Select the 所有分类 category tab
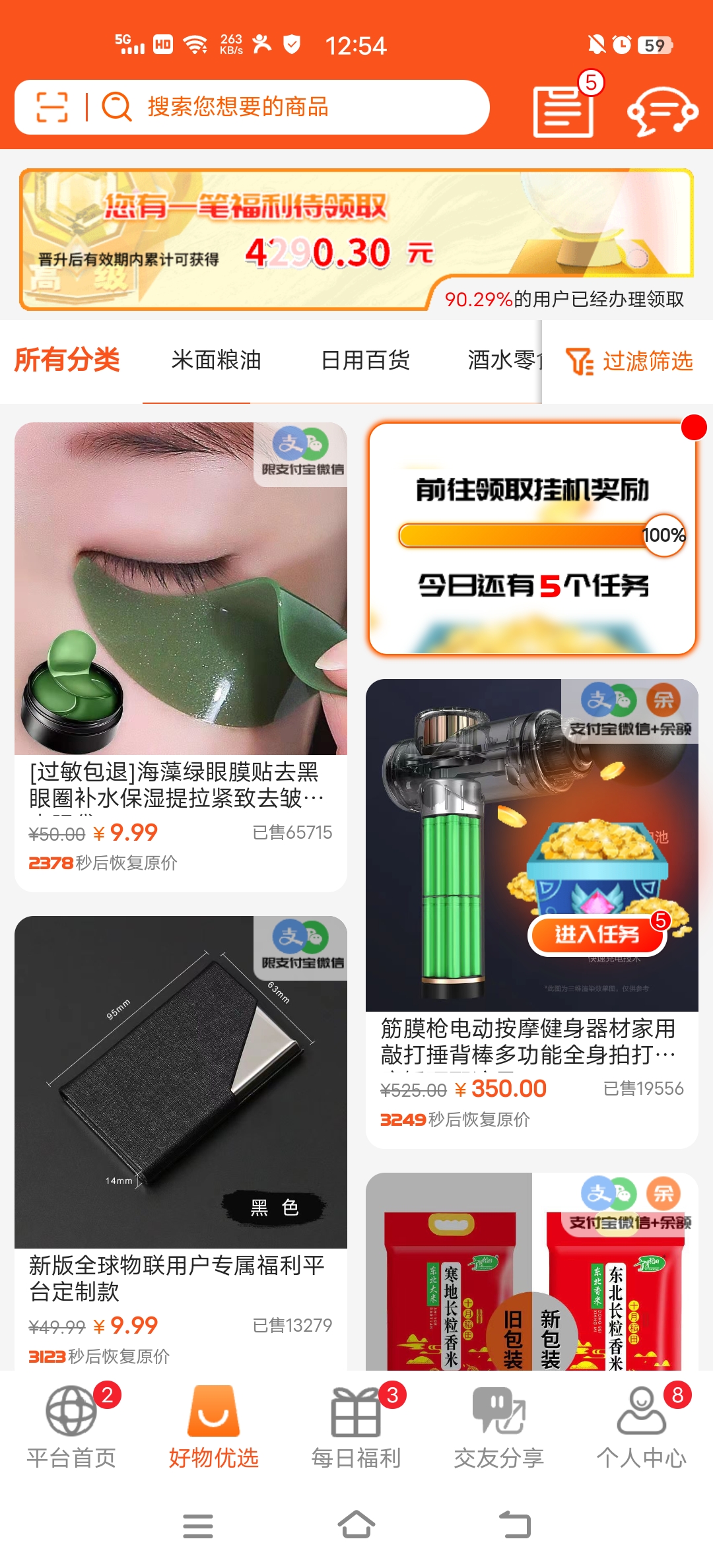This screenshot has width=713, height=1568. (67, 360)
